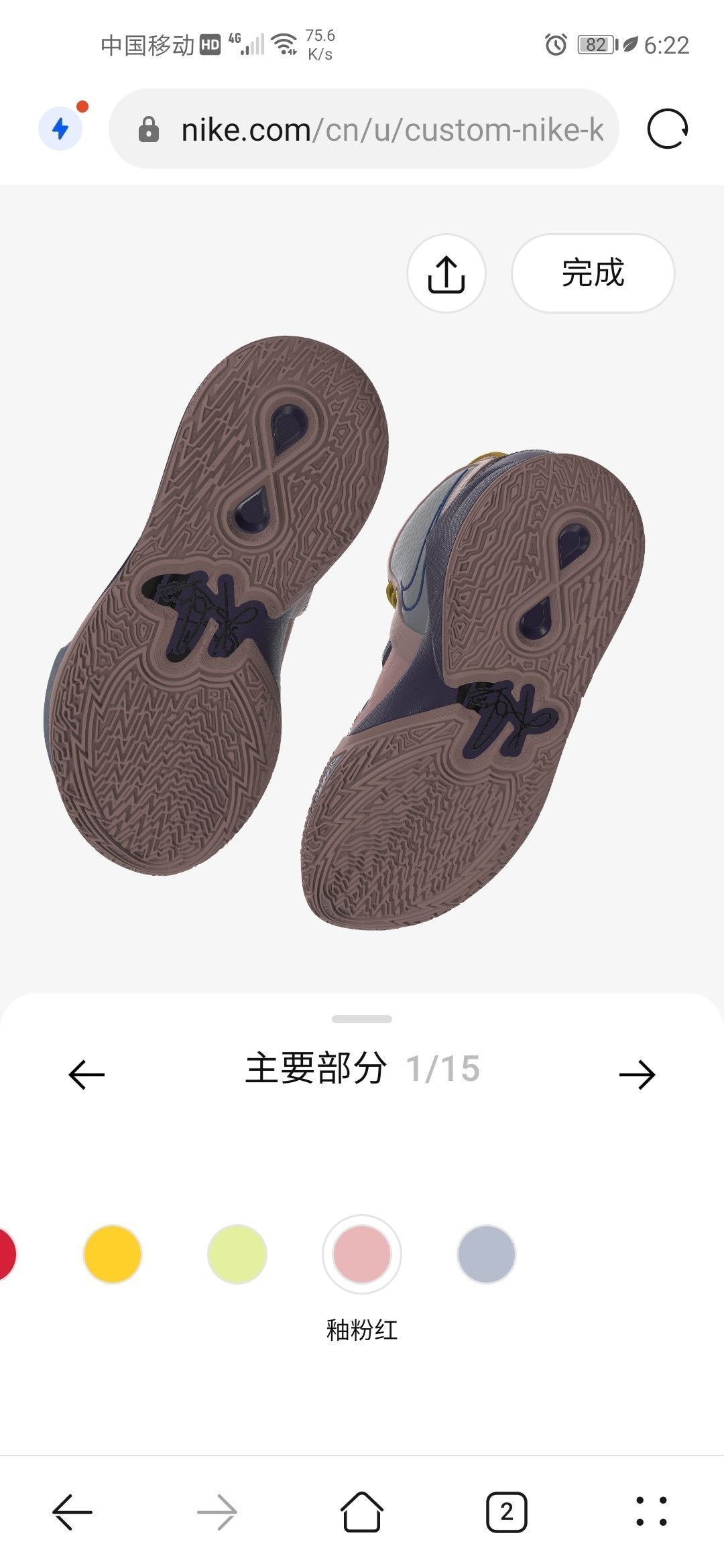Select the 釉粉红 pink color swatch

(x=362, y=1254)
